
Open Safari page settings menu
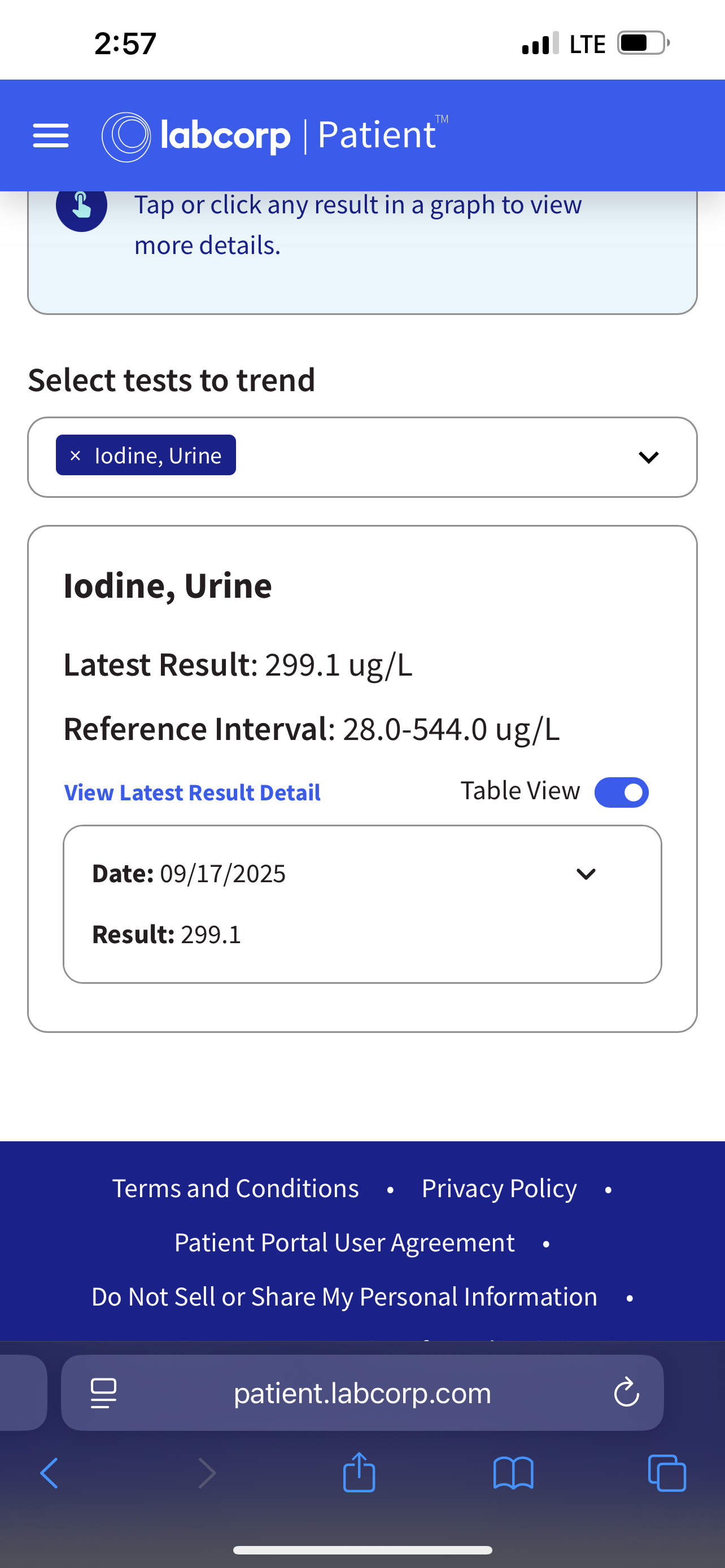point(103,1392)
